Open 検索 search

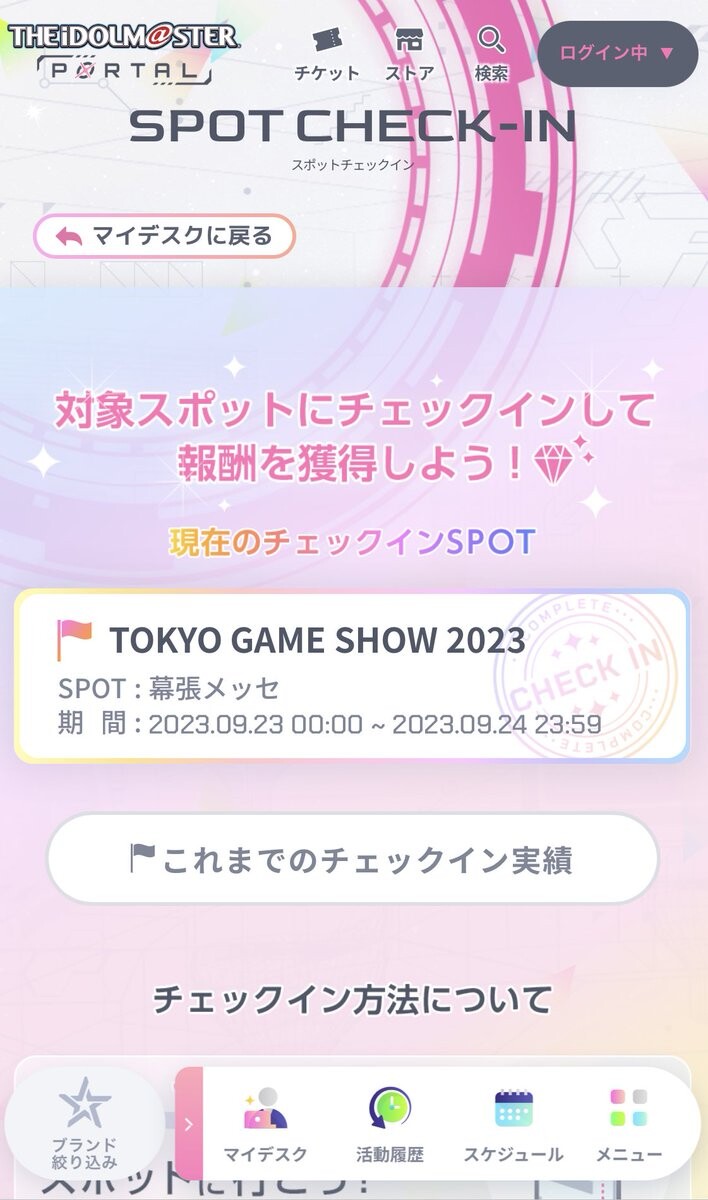pos(490,54)
